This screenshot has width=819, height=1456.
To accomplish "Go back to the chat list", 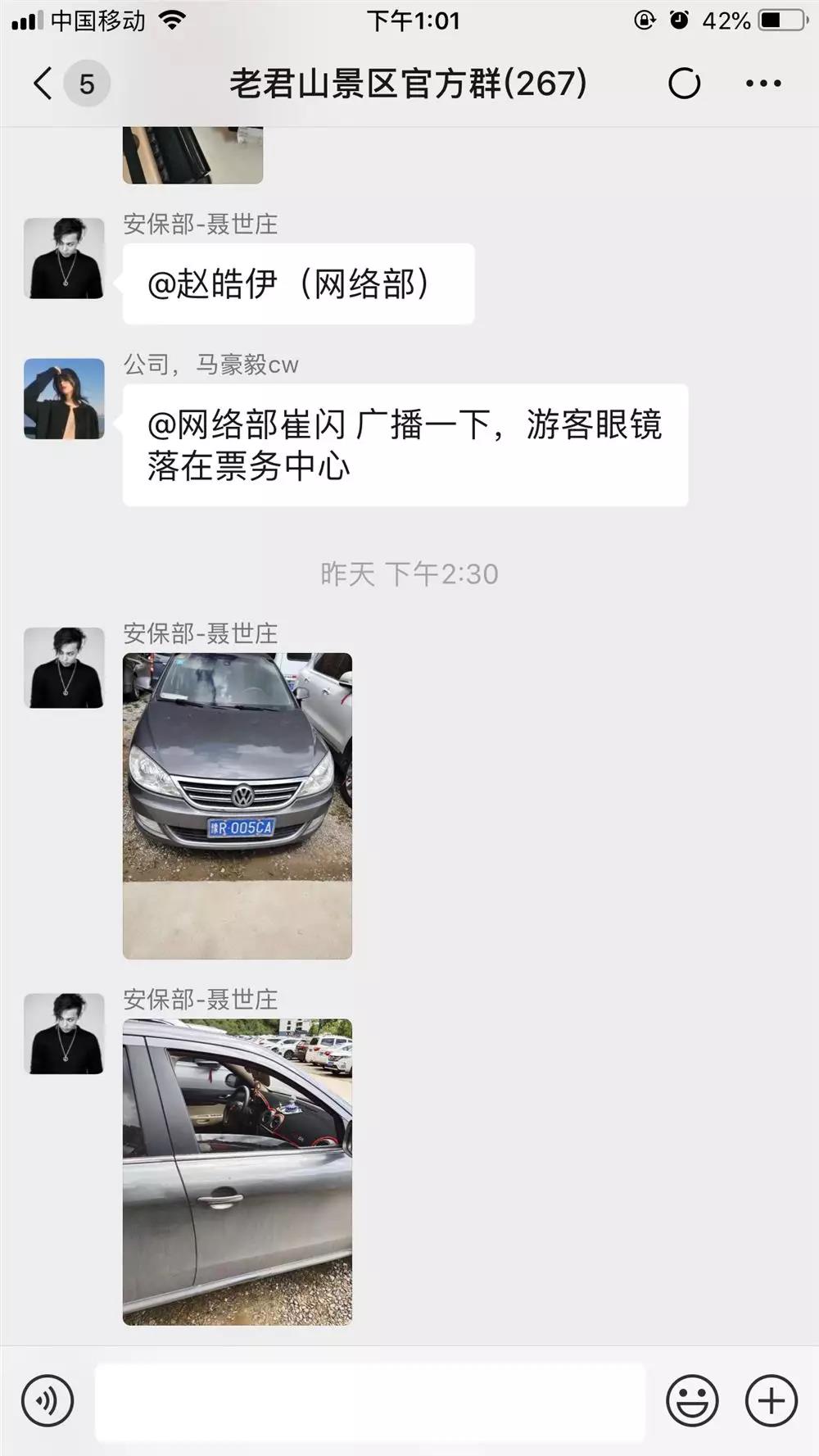I will pos(43,84).
